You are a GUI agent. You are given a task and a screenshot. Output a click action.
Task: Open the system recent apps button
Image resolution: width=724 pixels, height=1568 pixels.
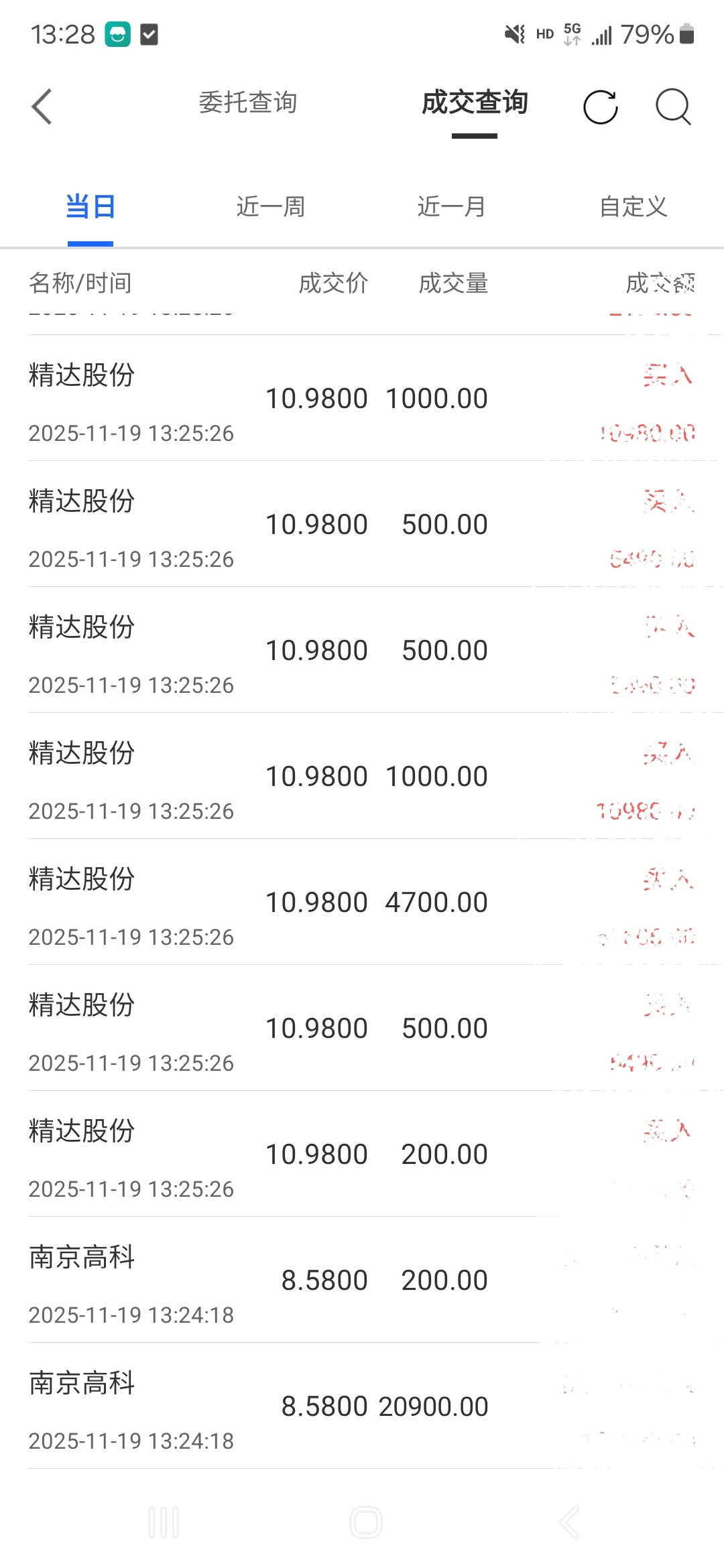coord(164,1522)
